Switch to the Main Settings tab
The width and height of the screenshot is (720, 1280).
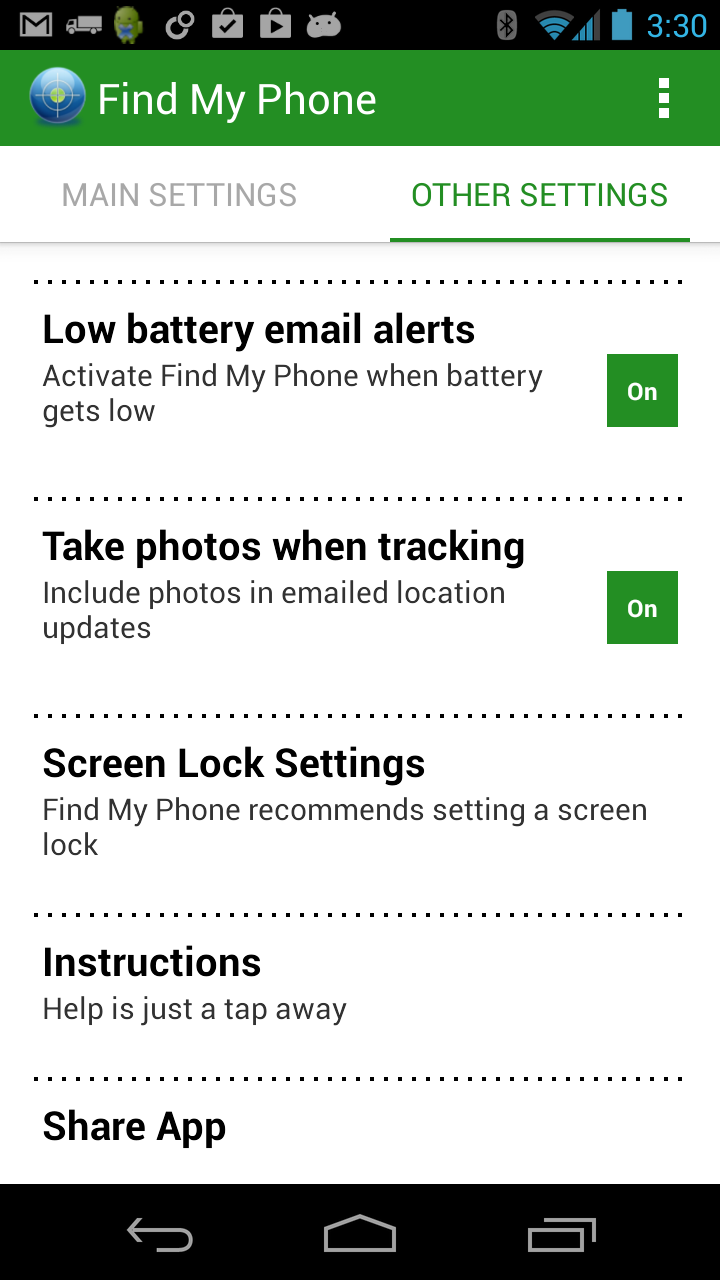tap(180, 195)
